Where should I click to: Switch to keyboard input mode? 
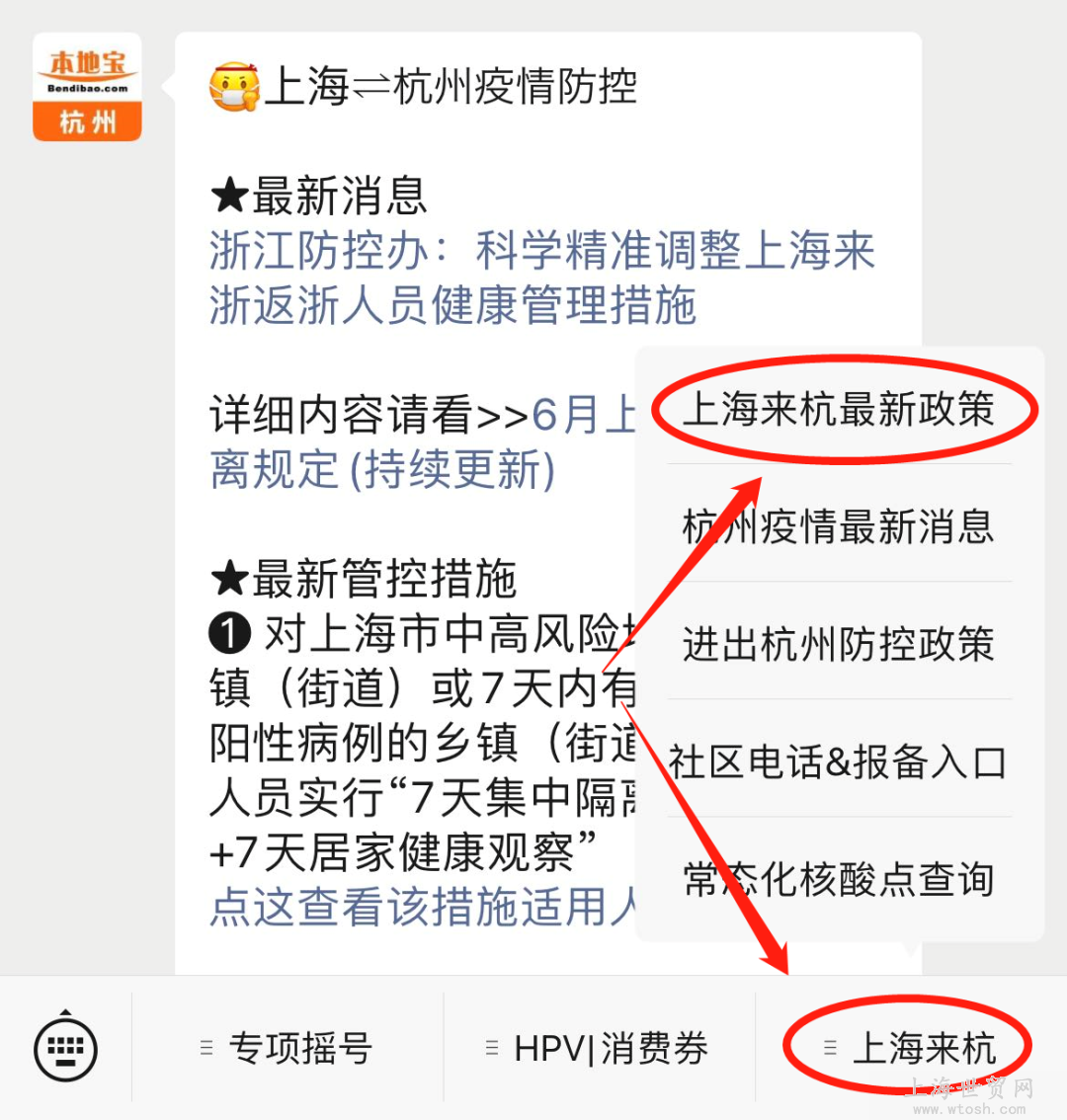(x=65, y=1048)
